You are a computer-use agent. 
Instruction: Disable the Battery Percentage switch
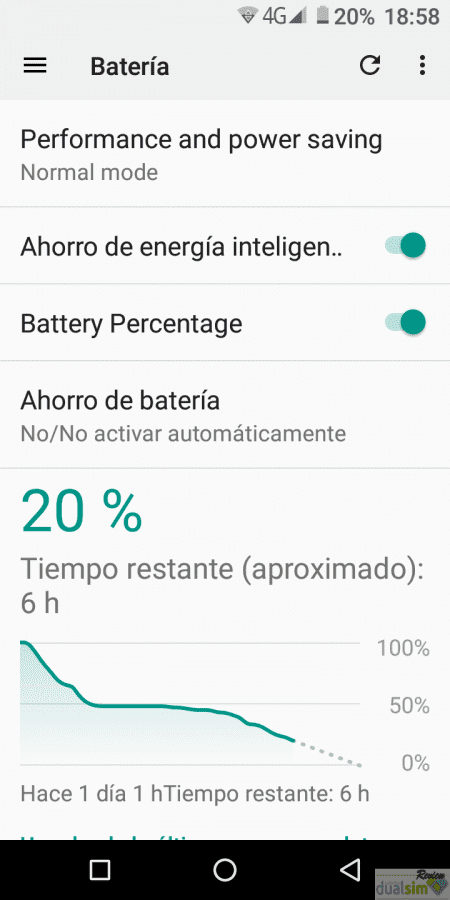405,322
